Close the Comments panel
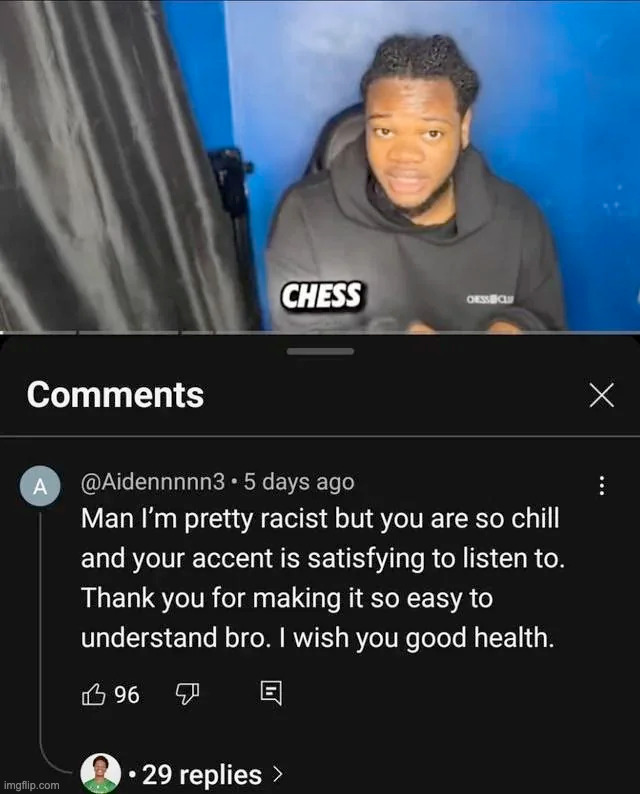640x794 pixels. click(601, 395)
